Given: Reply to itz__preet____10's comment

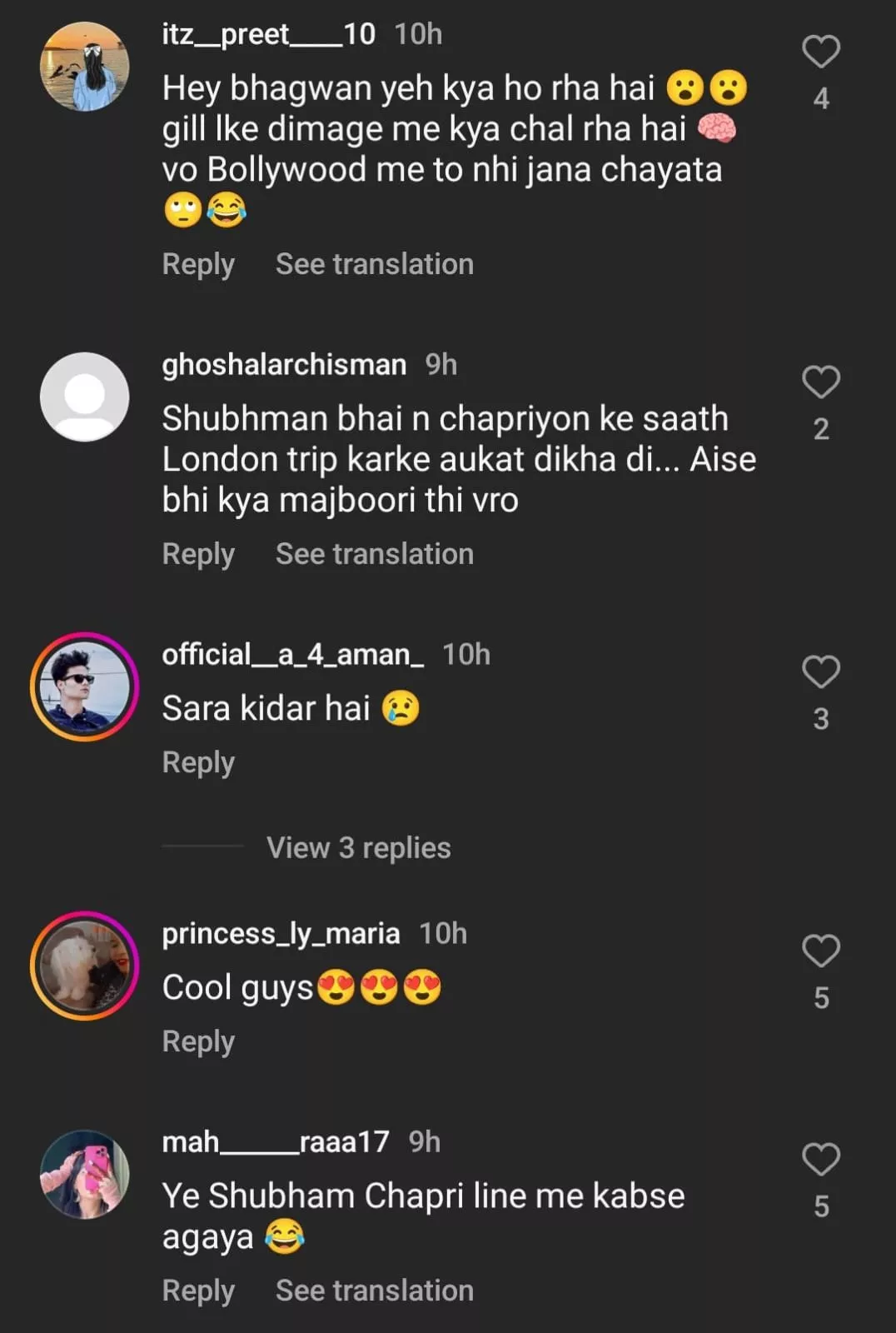Looking at the screenshot, I should coord(198,265).
